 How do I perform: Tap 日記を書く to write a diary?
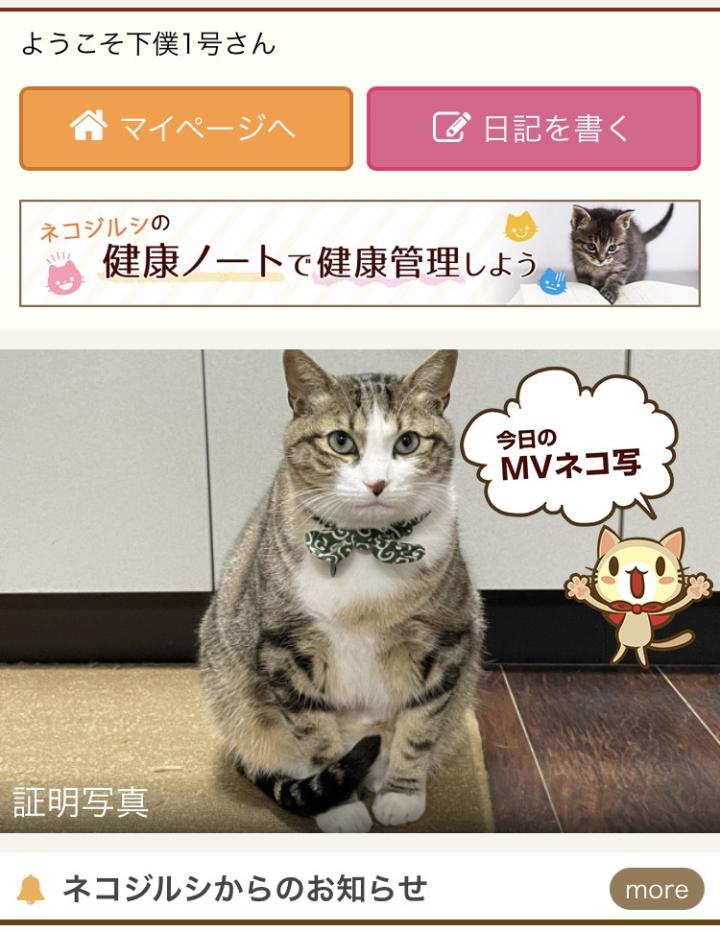tap(533, 129)
